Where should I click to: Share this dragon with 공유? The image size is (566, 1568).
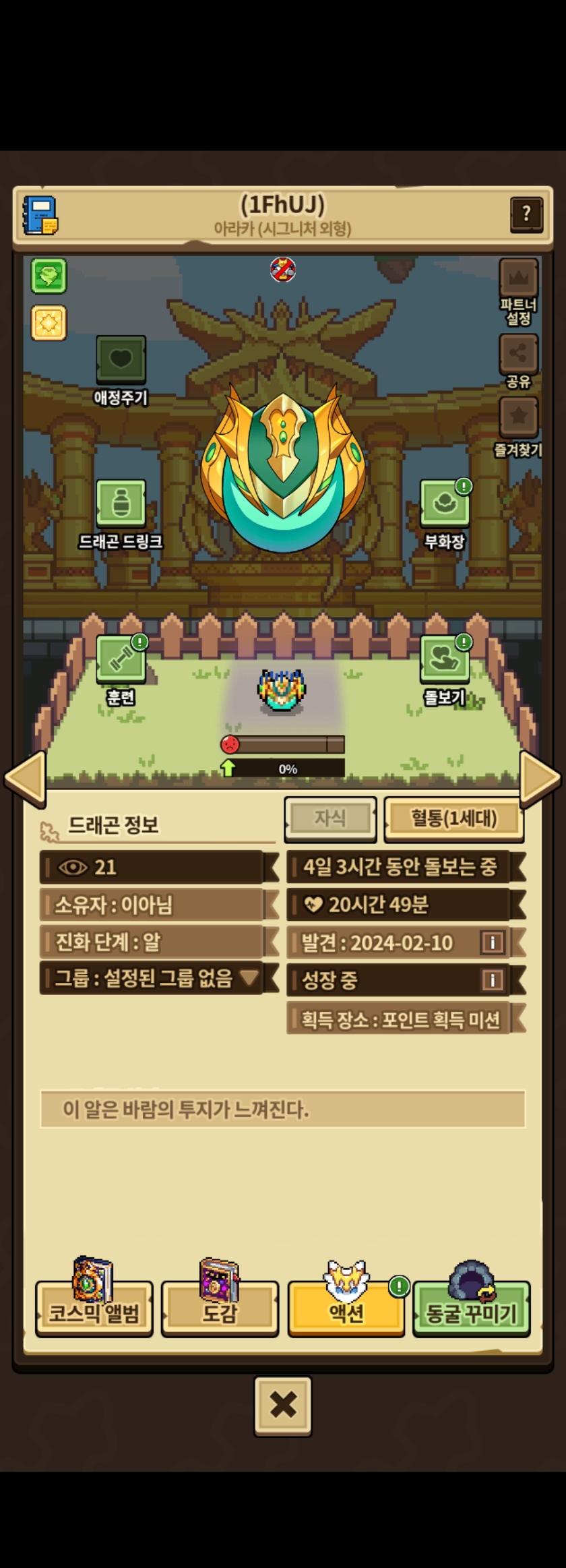point(518,355)
